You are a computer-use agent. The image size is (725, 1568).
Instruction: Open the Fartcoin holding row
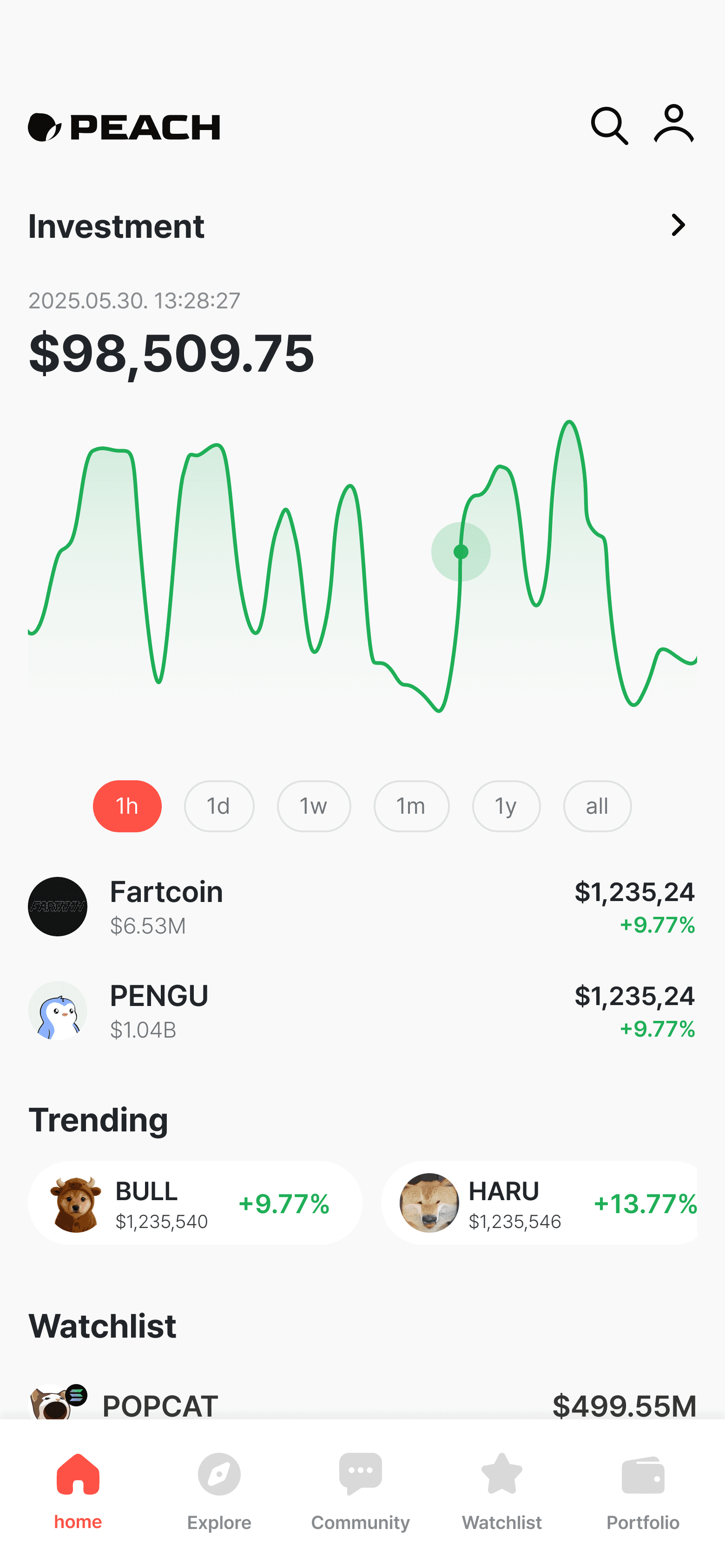[x=362, y=906]
